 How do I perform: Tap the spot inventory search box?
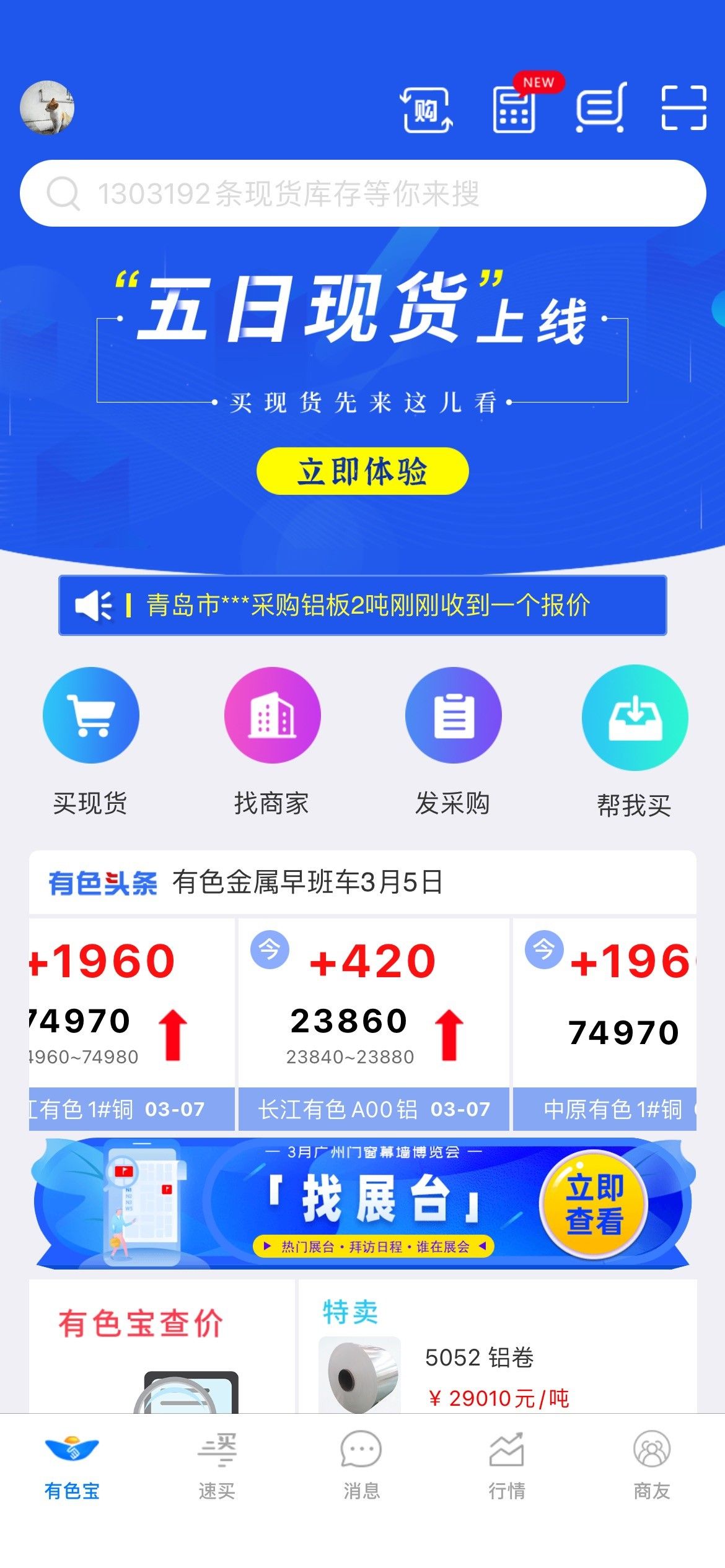(x=363, y=193)
